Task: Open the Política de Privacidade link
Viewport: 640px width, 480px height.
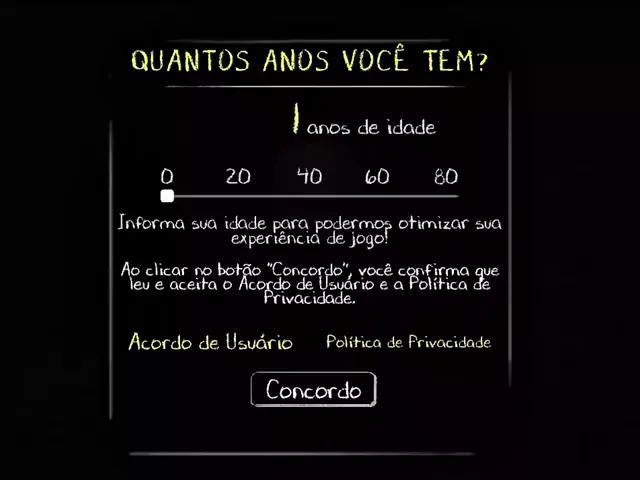Action: (408, 342)
